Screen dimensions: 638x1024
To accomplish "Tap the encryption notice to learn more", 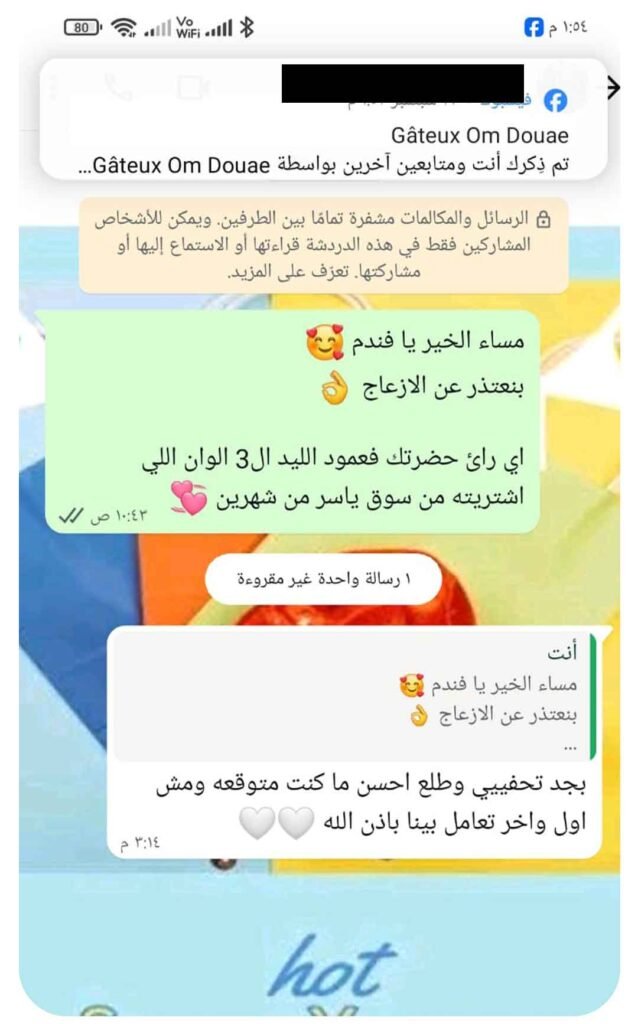I will click(323, 244).
